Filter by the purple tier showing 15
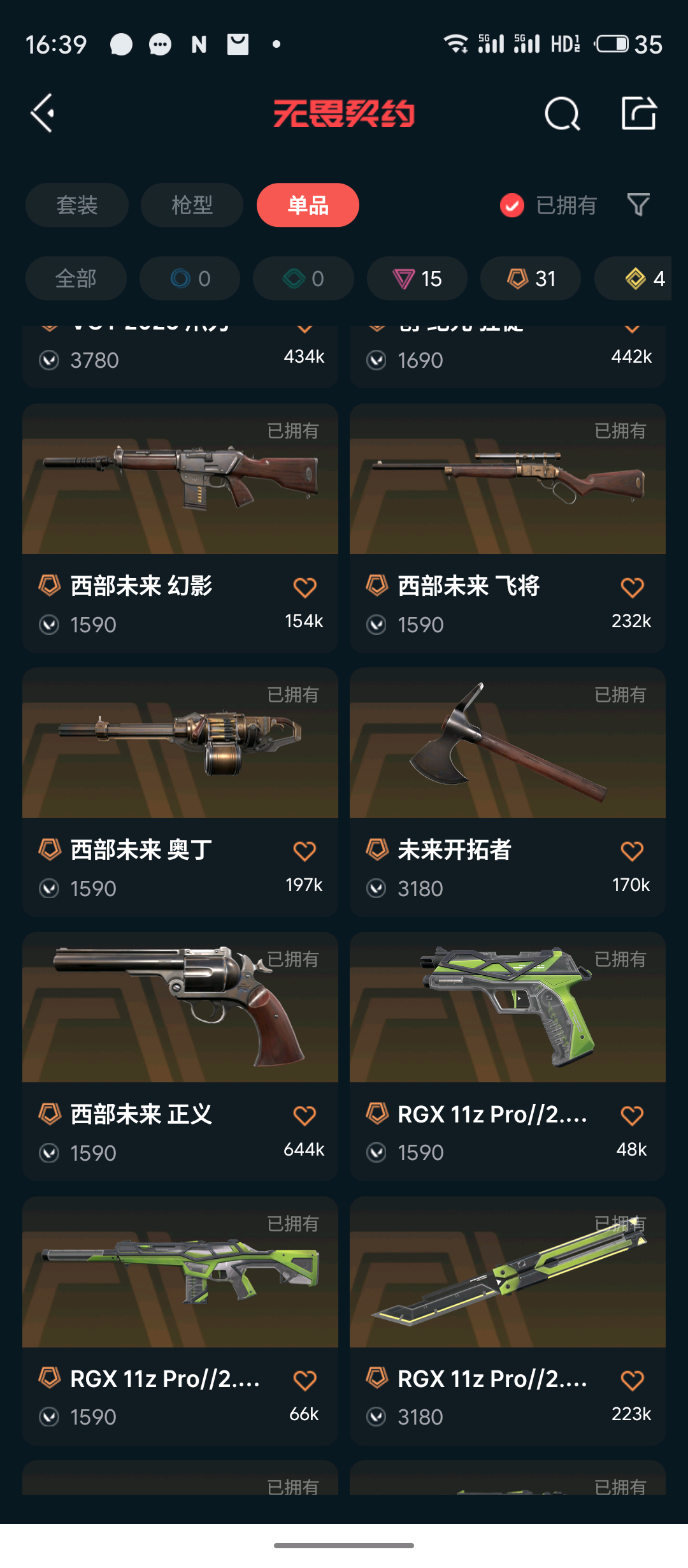This screenshot has width=688, height=1568. point(417,279)
